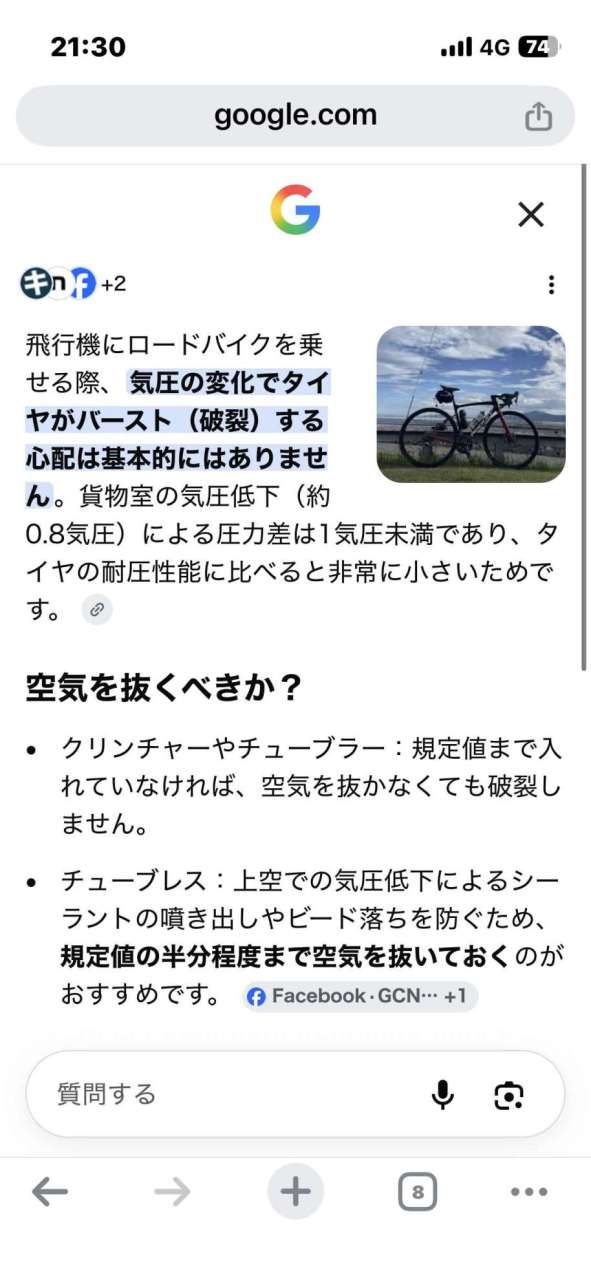Viewport: 591px width, 1280px height.
Task: Open camera search with the lens icon
Action: coord(509,1096)
